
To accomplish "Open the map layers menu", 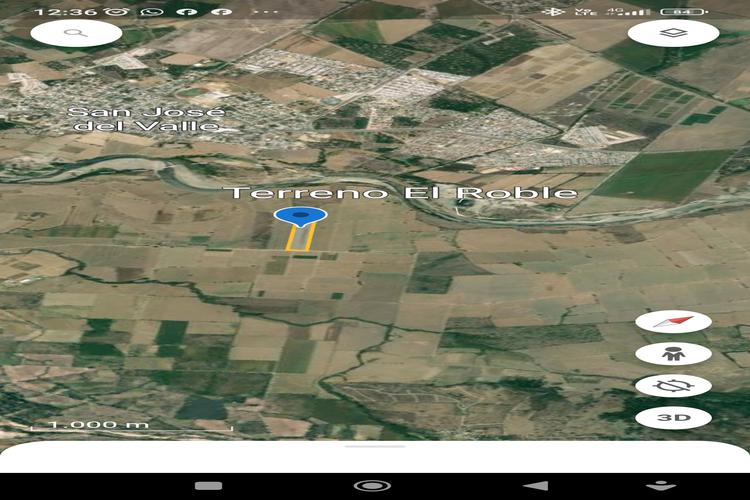I will pyautogui.click(x=673, y=33).
